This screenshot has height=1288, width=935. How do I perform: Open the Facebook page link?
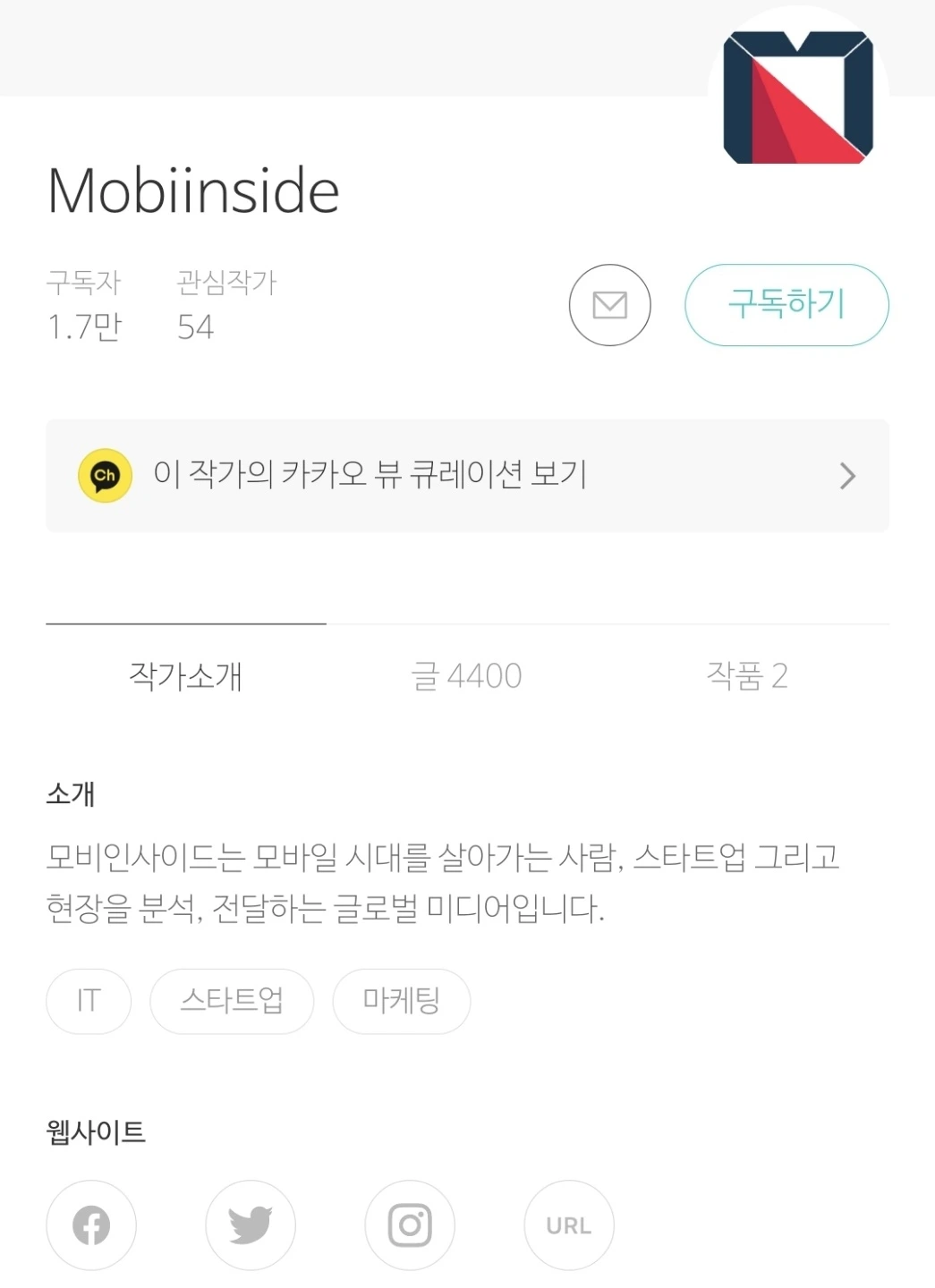point(91,1225)
